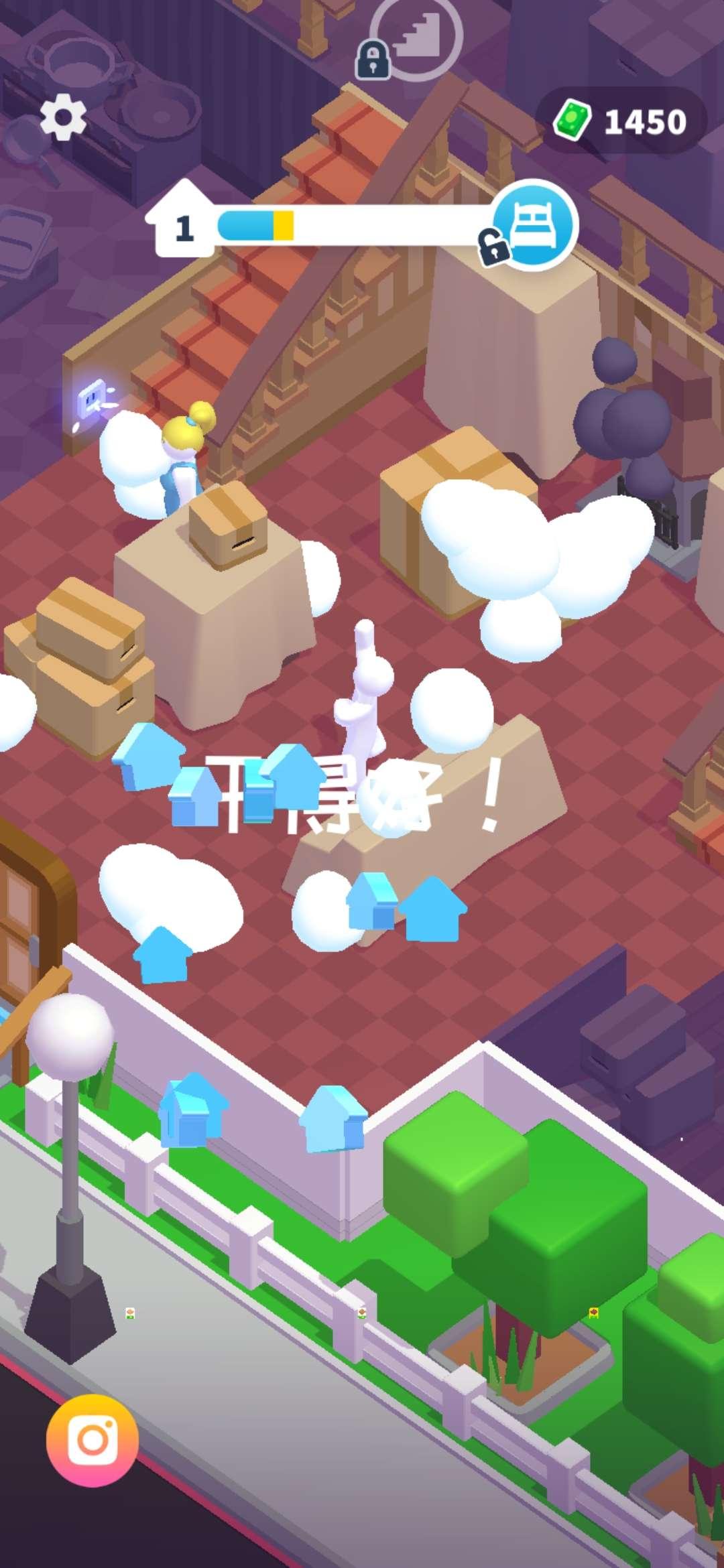
Task: Tap the bedroom unlock reward icon
Action: click(534, 224)
